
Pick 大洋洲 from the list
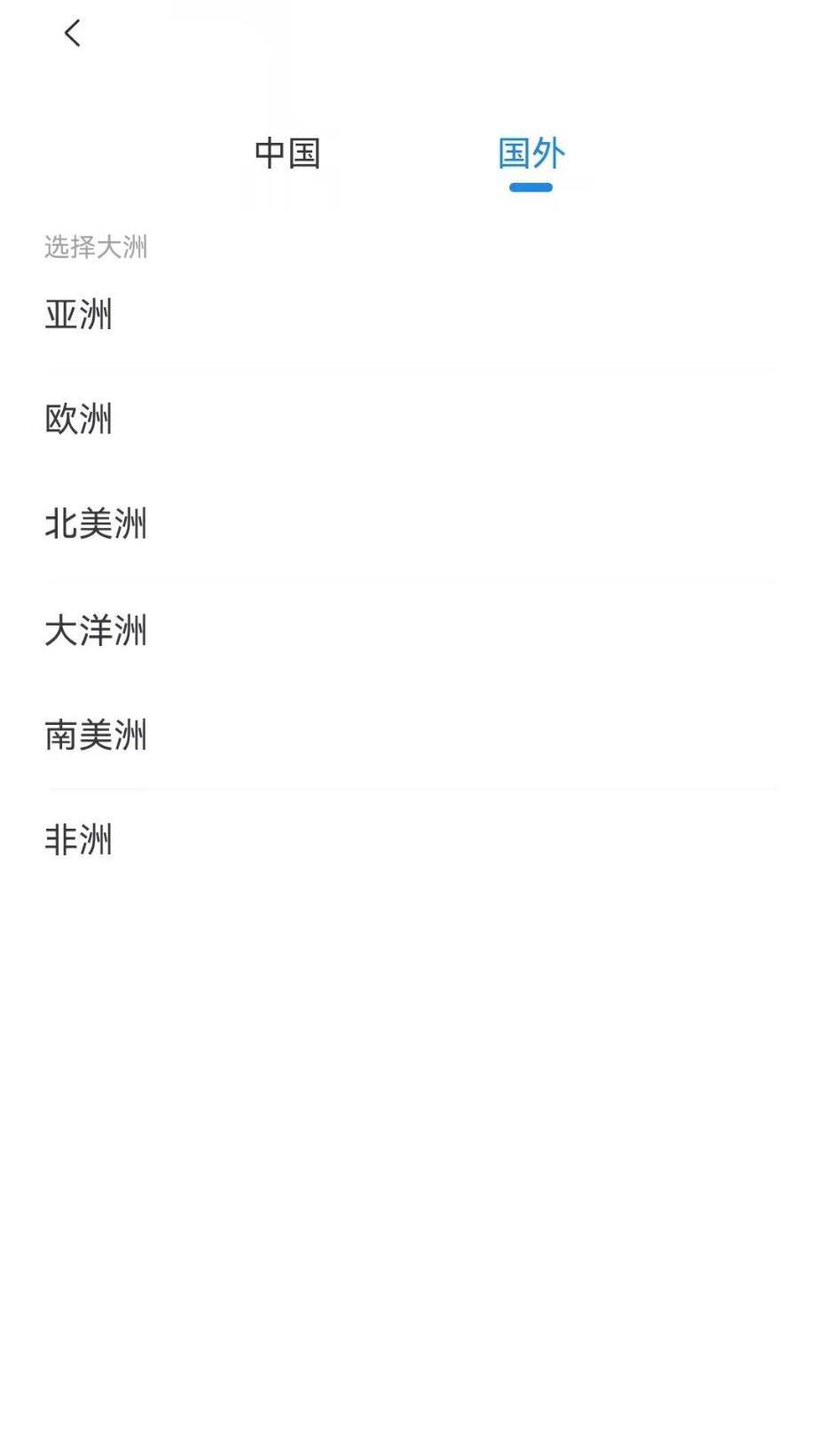(410, 631)
